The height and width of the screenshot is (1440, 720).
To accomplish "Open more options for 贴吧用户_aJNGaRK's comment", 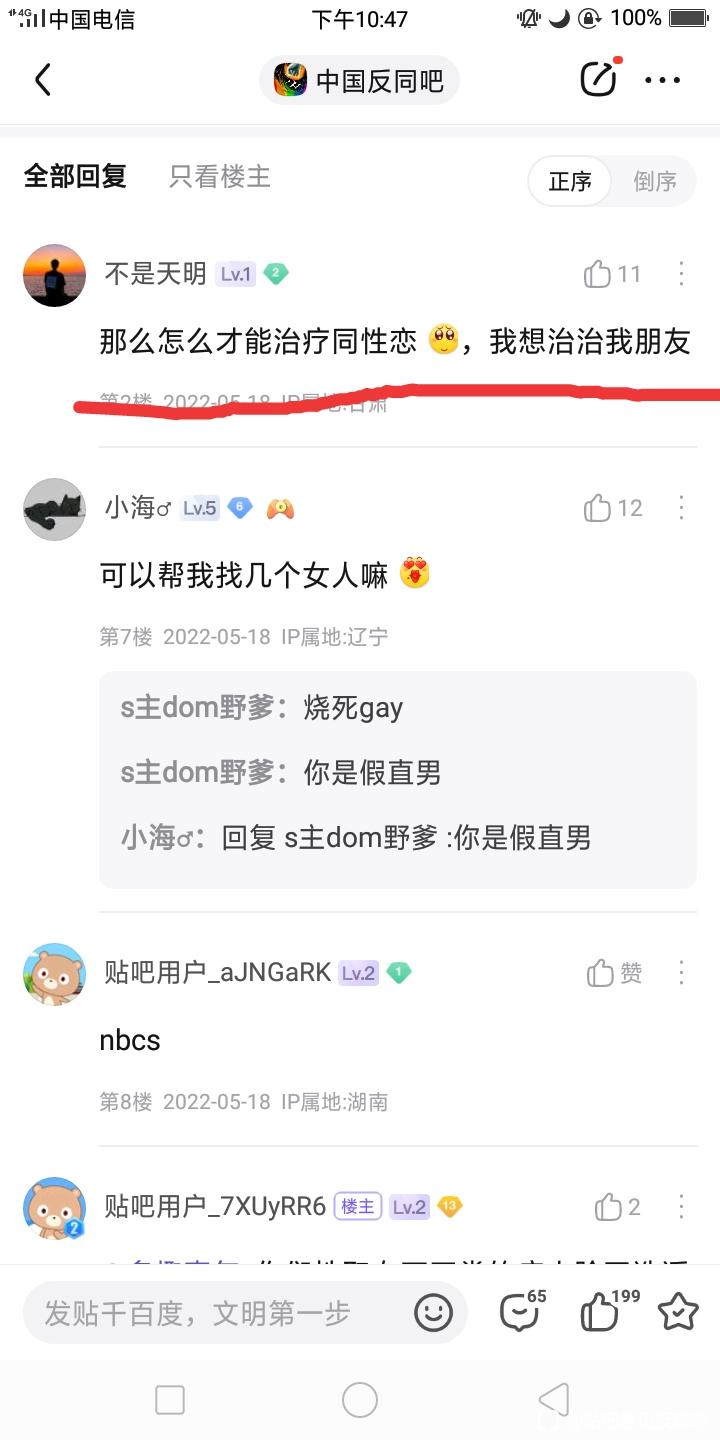I will pos(681,972).
